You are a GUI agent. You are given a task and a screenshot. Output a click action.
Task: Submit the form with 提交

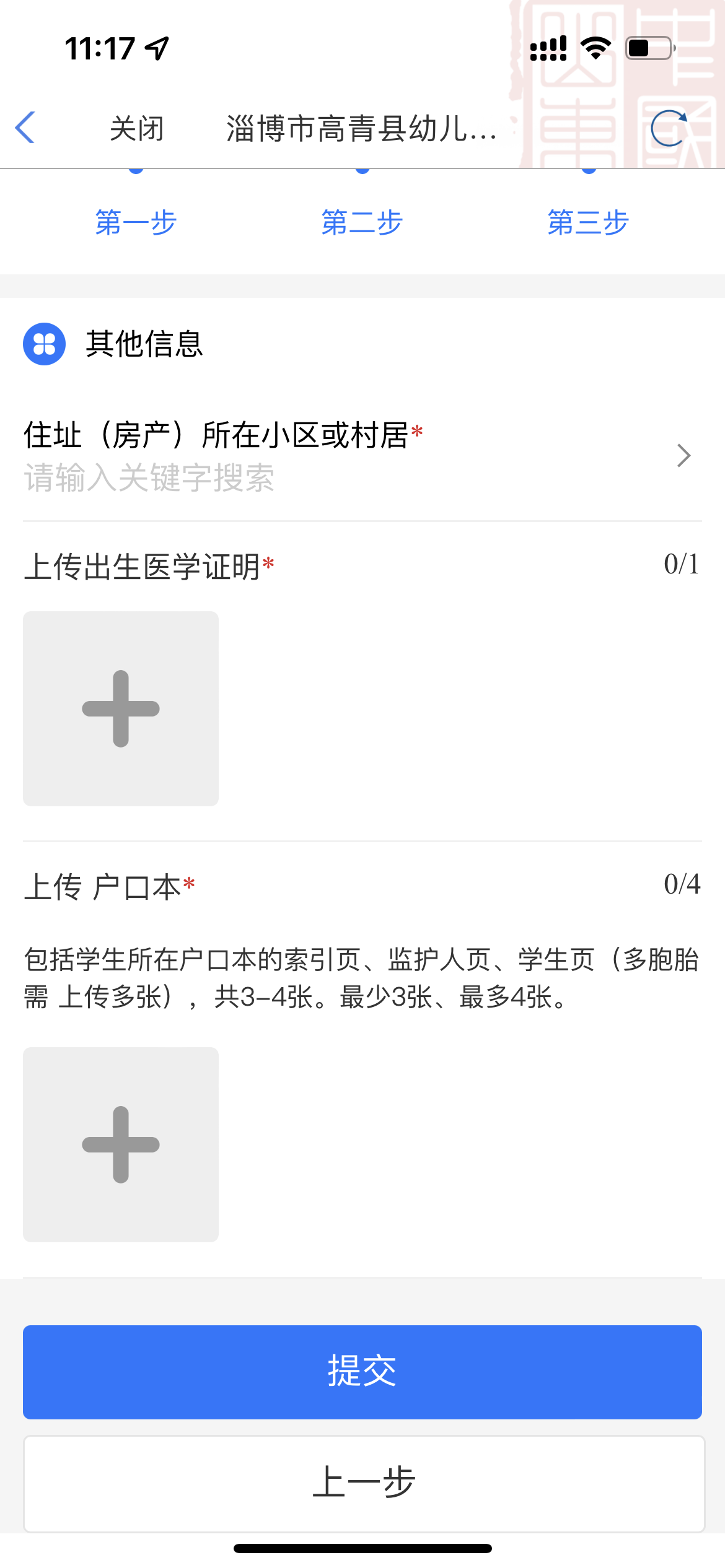click(362, 1372)
